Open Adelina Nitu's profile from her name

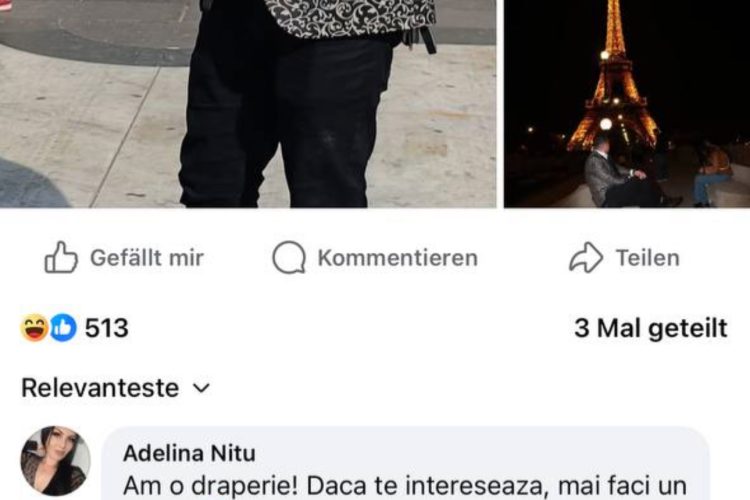click(189, 453)
